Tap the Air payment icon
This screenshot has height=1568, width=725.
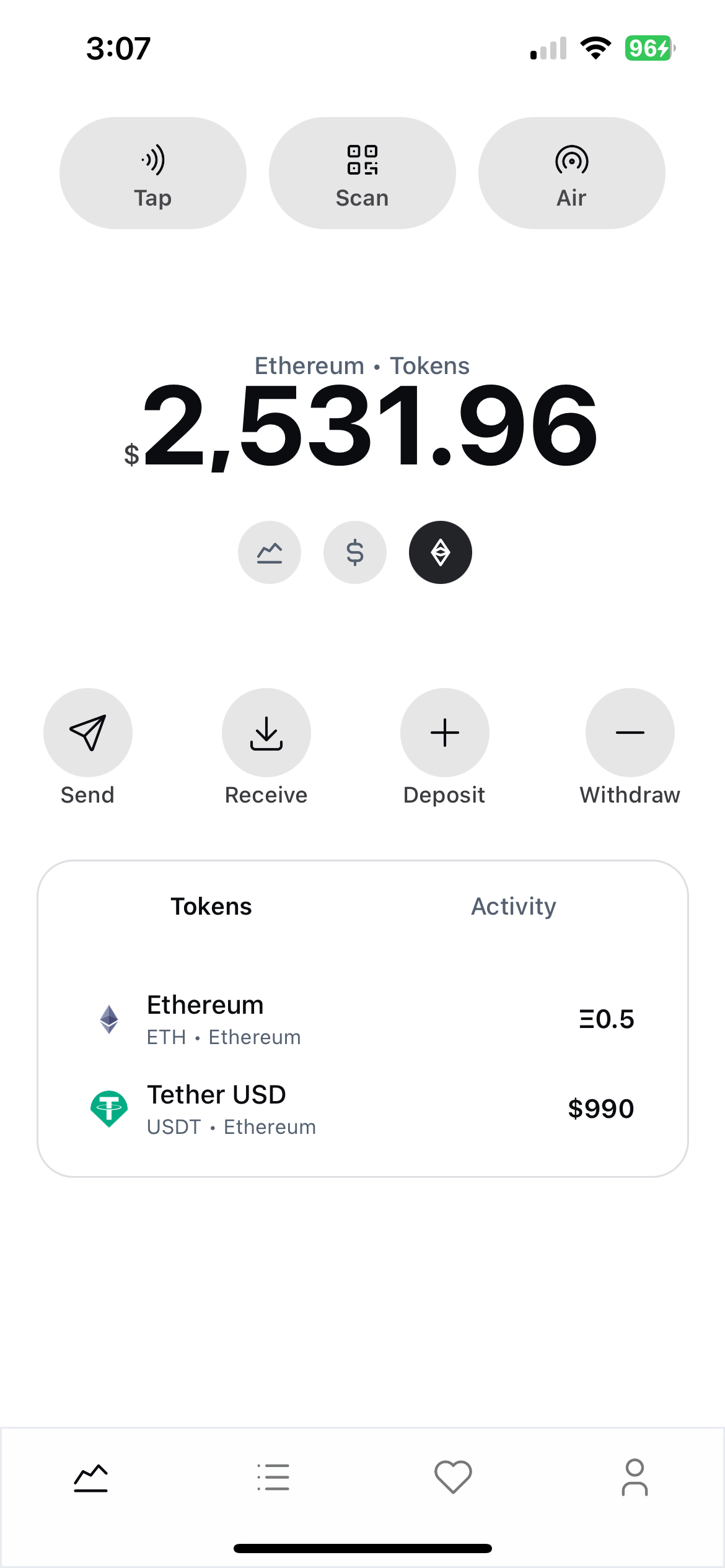(571, 160)
